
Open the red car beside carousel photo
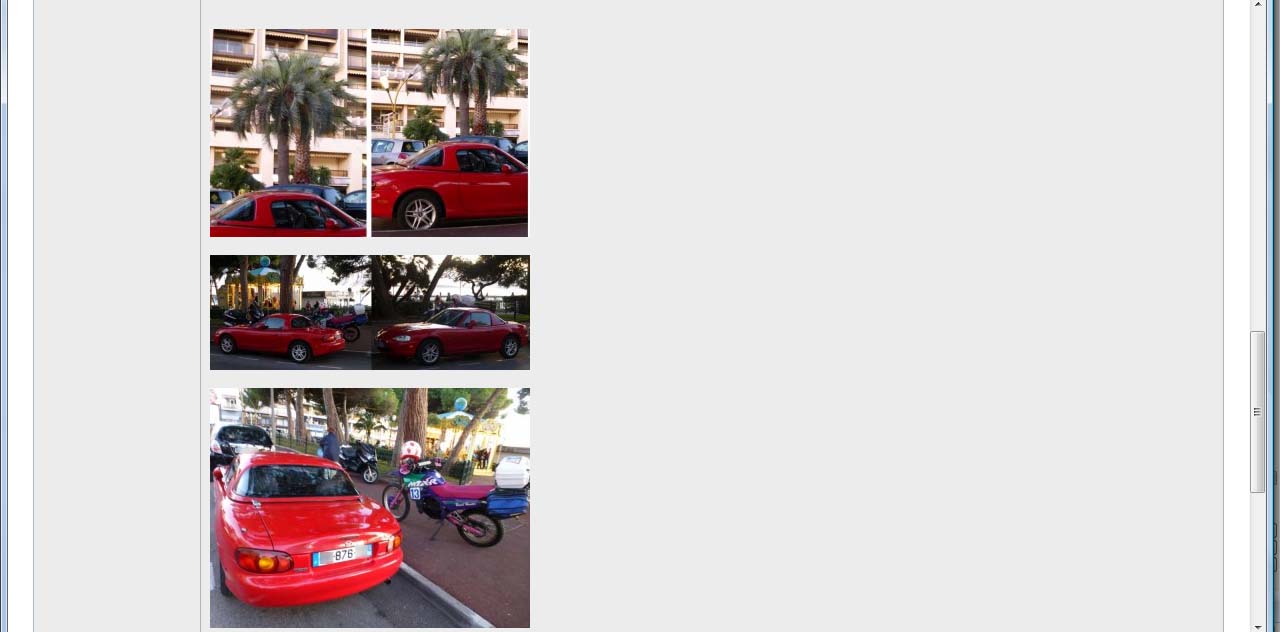point(290,312)
